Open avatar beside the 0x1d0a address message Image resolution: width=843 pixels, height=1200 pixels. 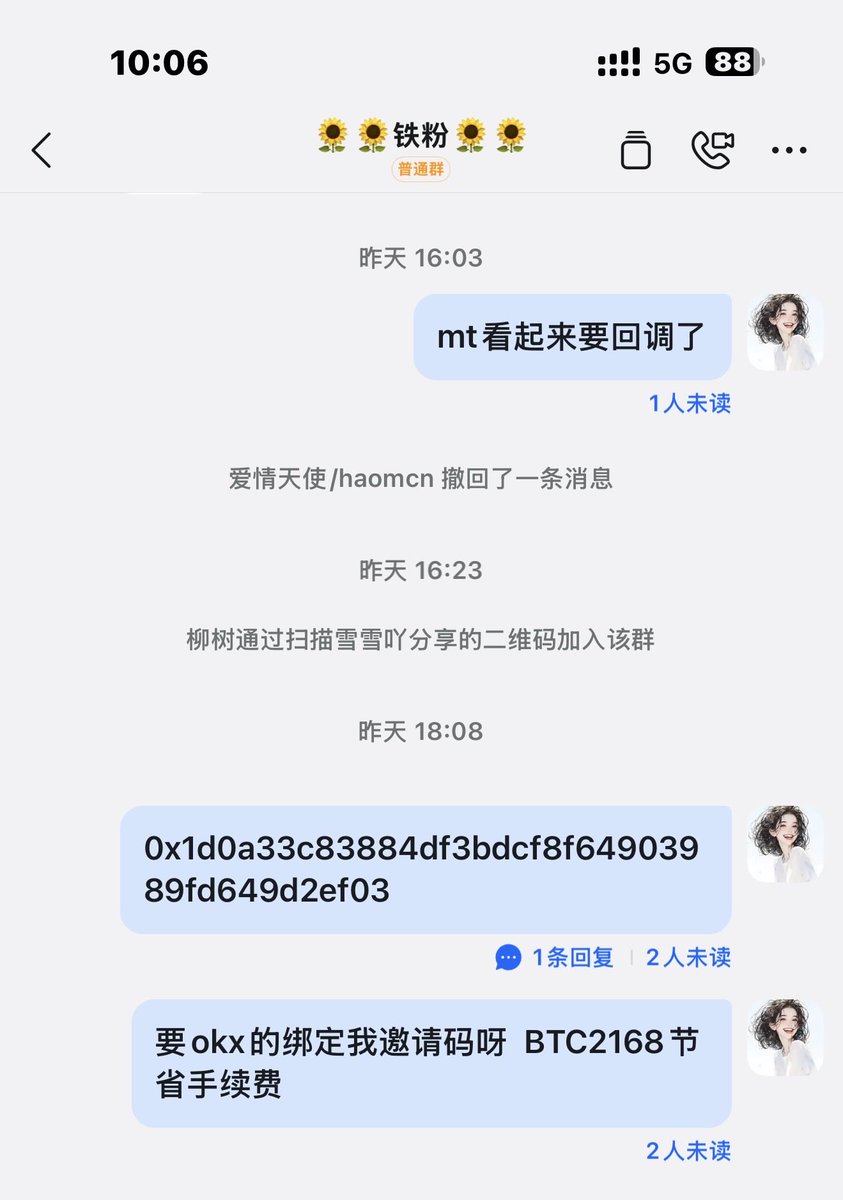tap(785, 844)
